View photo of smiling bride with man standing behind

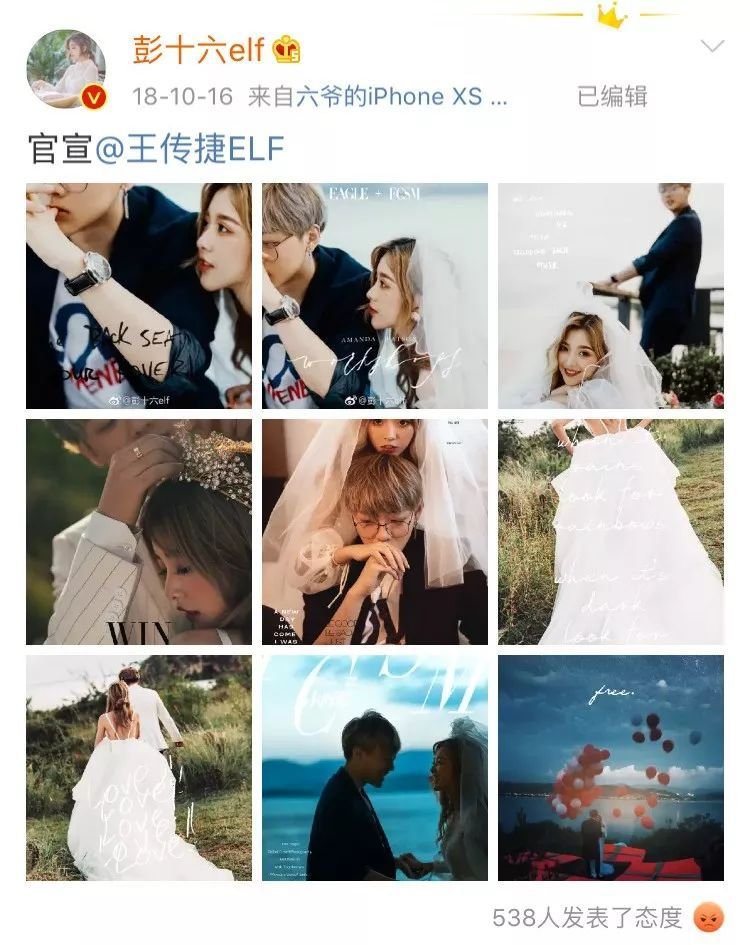pos(611,296)
